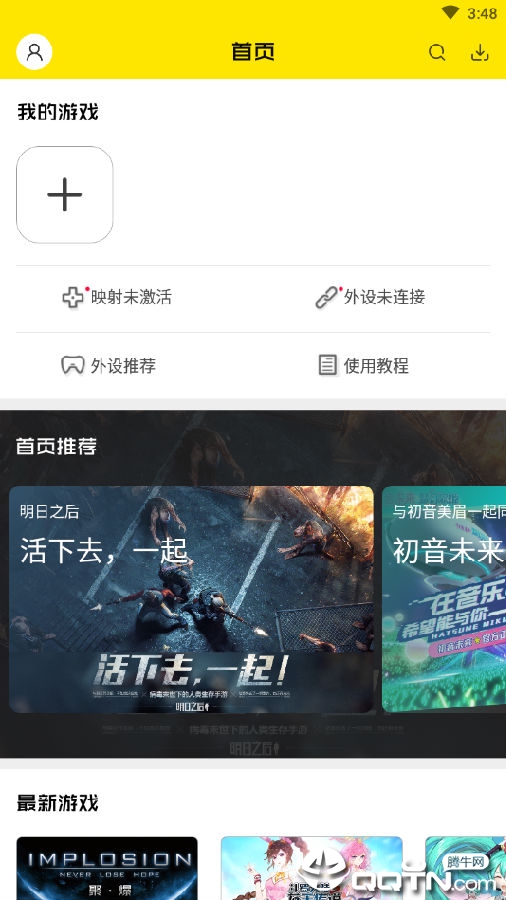Tap 映射未激活 to activate mapping
This screenshot has height=900, width=506.
[117, 297]
